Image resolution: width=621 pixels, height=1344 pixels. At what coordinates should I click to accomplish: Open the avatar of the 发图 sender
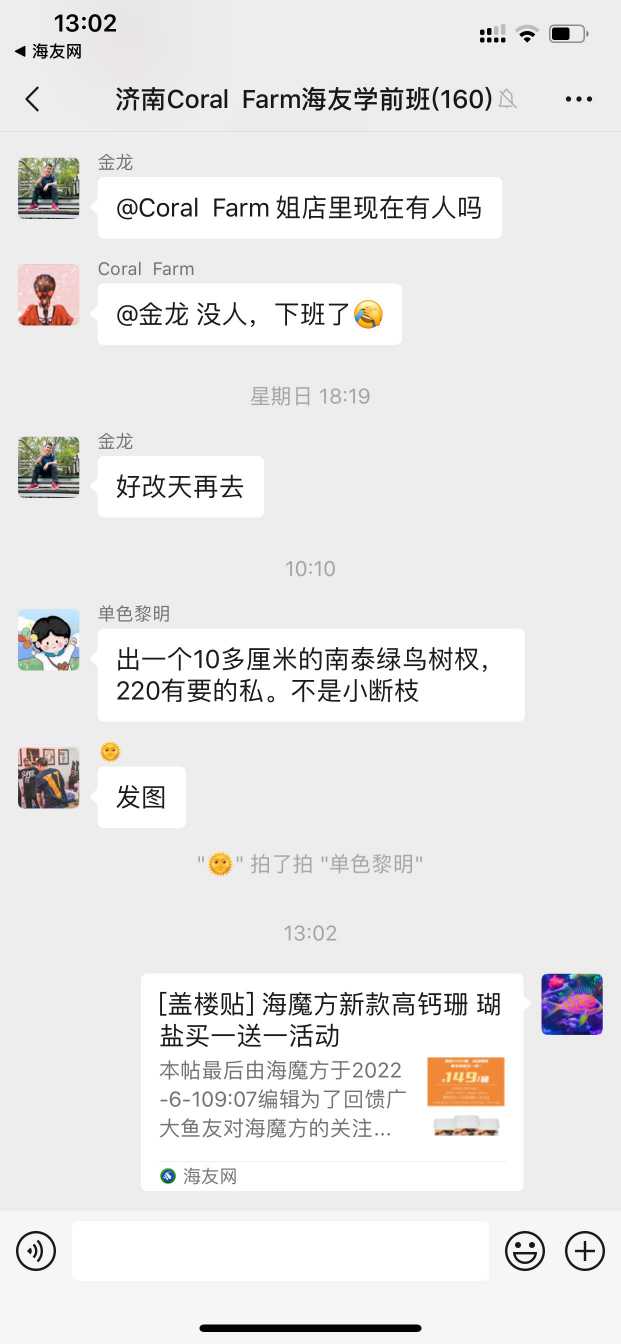click(x=48, y=778)
